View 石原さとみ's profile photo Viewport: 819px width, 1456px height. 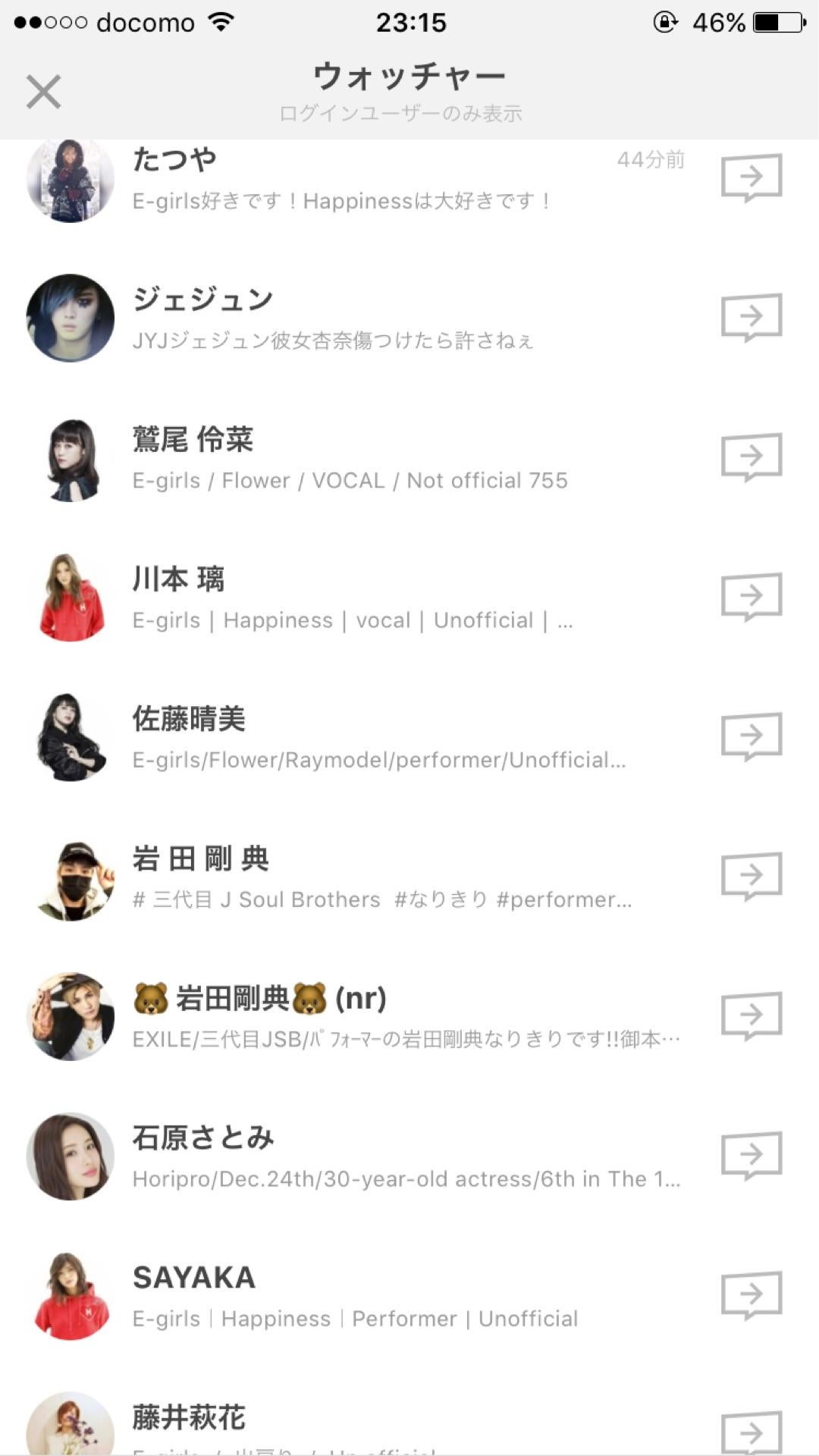tap(70, 1153)
